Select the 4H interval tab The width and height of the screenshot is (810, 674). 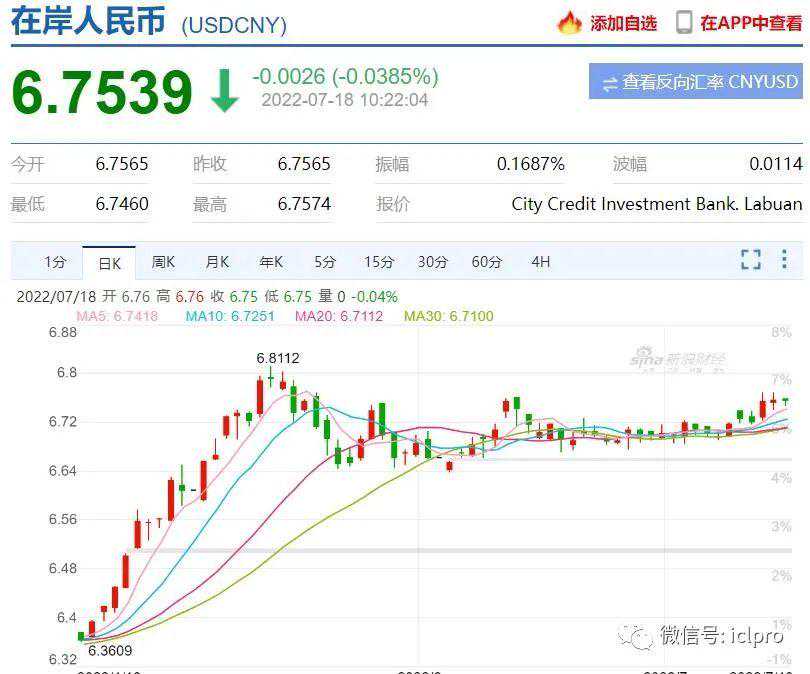[541, 262]
